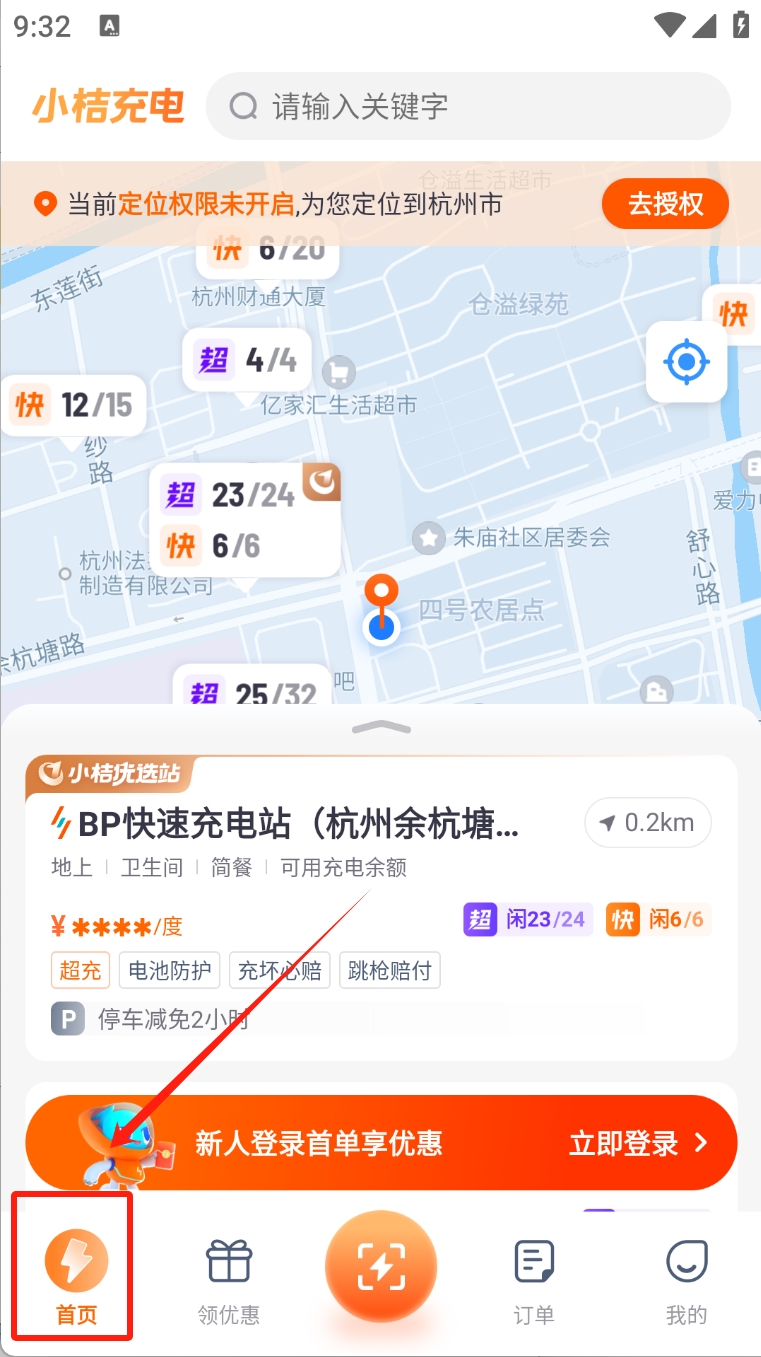Image resolution: width=761 pixels, height=1357 pixels.
Task: Tap 立即登录 on the new user banner
Action: pos(638,1143)
